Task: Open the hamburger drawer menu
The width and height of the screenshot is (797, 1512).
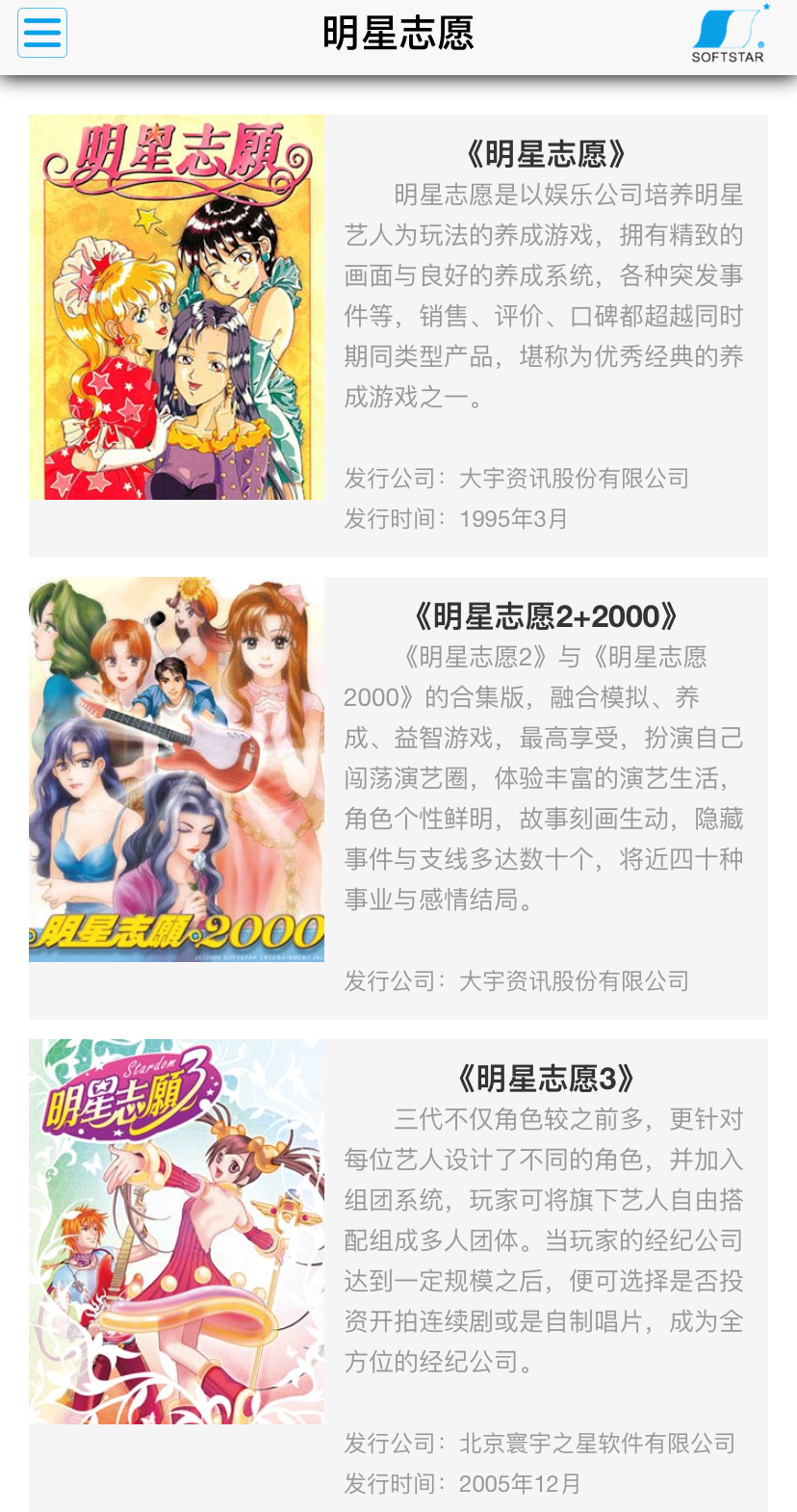Action: click(42, 33)
